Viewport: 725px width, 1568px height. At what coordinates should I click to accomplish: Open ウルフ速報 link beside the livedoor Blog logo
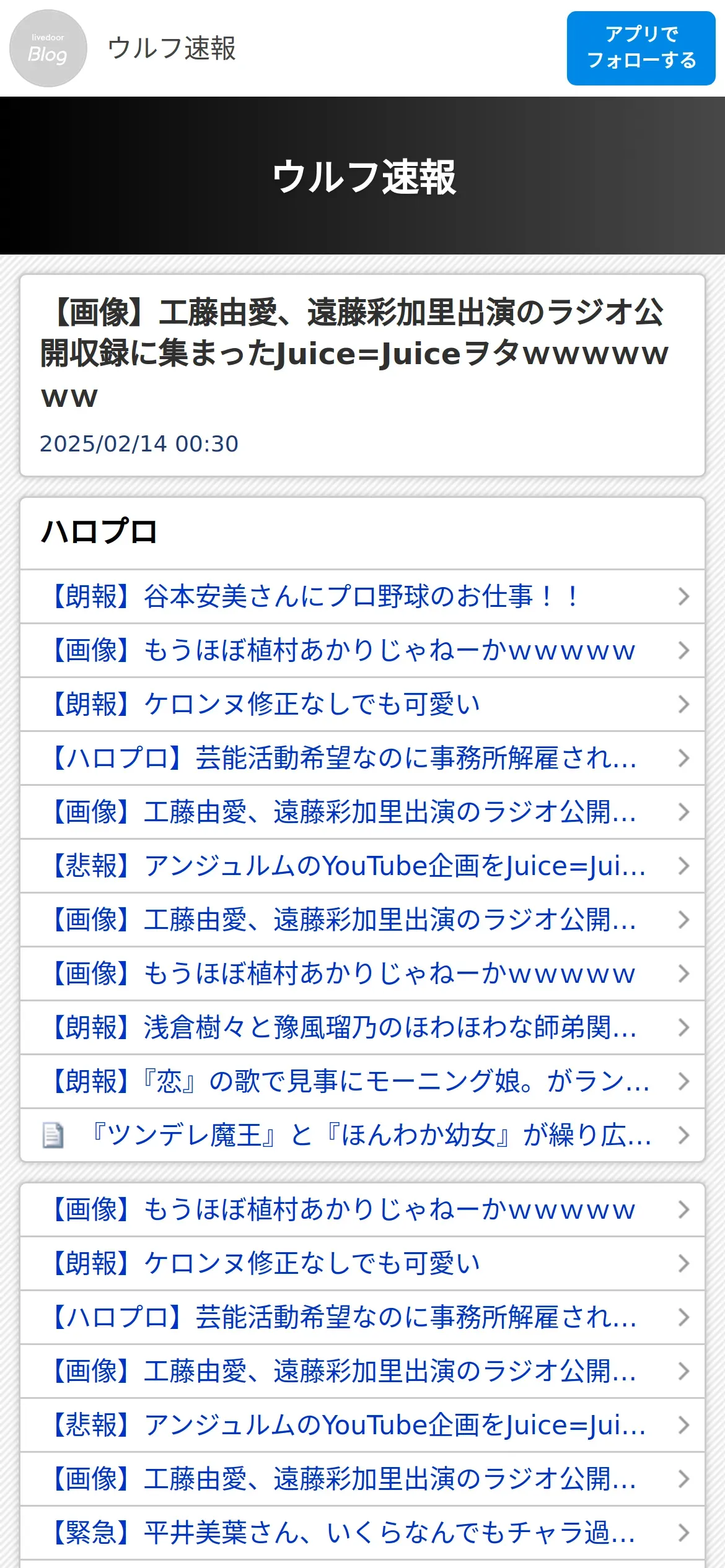coord(172,48)
